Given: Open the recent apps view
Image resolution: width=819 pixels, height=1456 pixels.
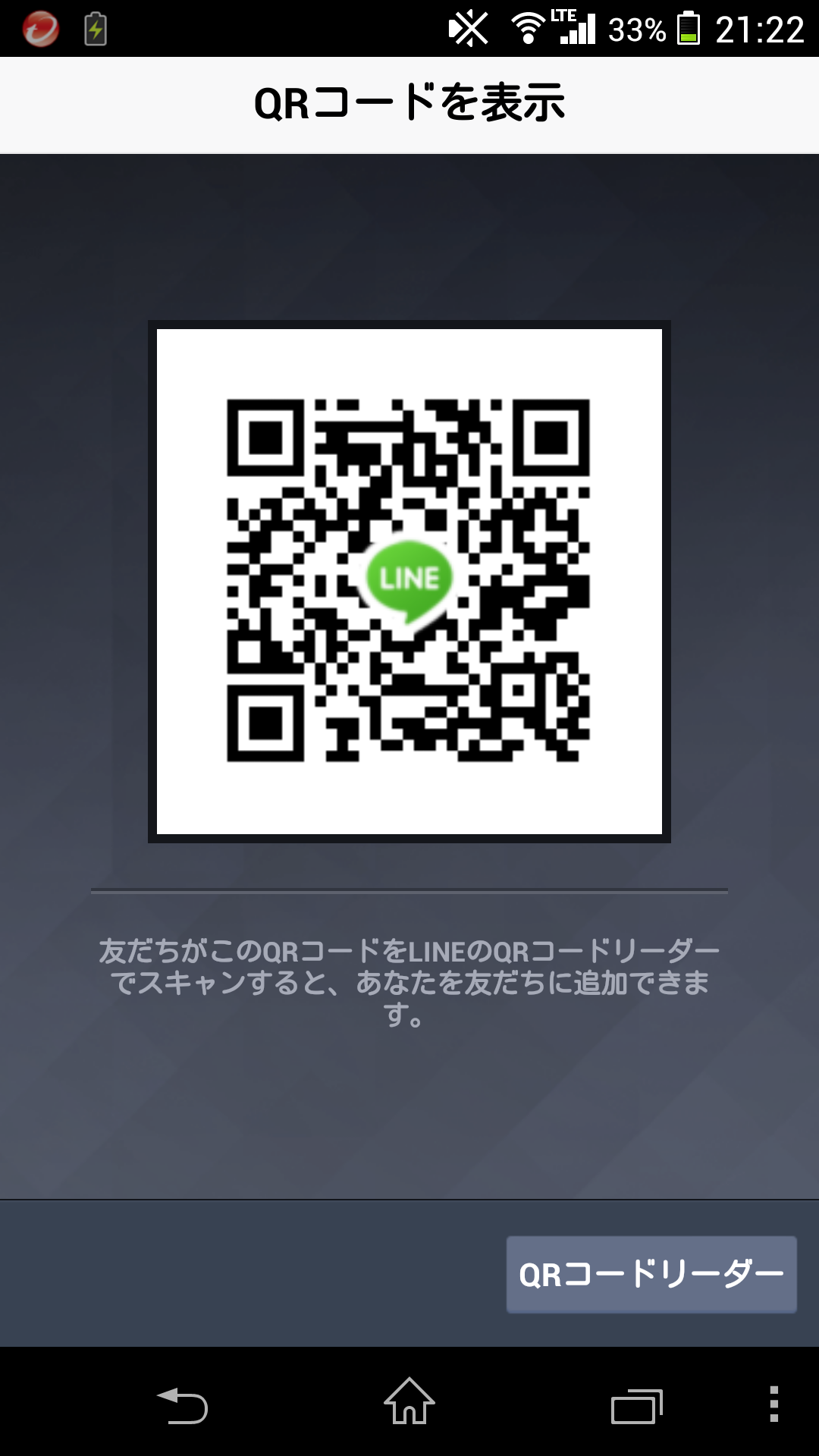Looking at the screenshot, I should (636, 1407).
